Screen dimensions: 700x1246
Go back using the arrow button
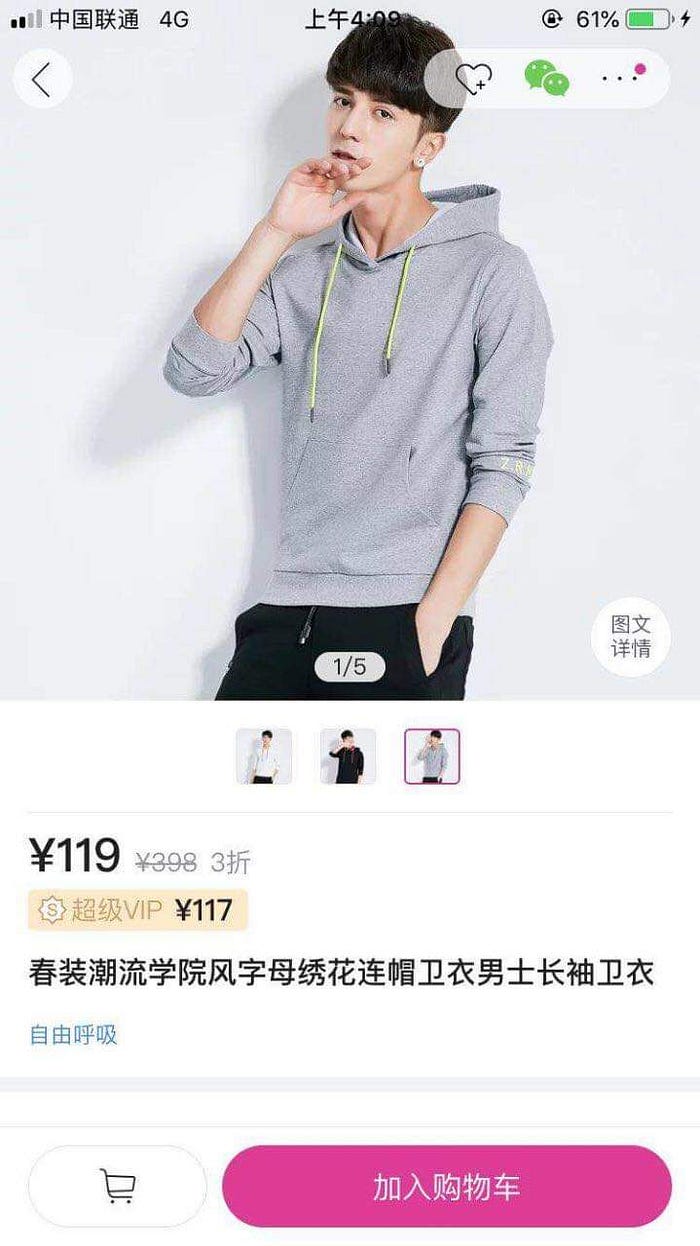pyautogui.click(x=42, y=79)
